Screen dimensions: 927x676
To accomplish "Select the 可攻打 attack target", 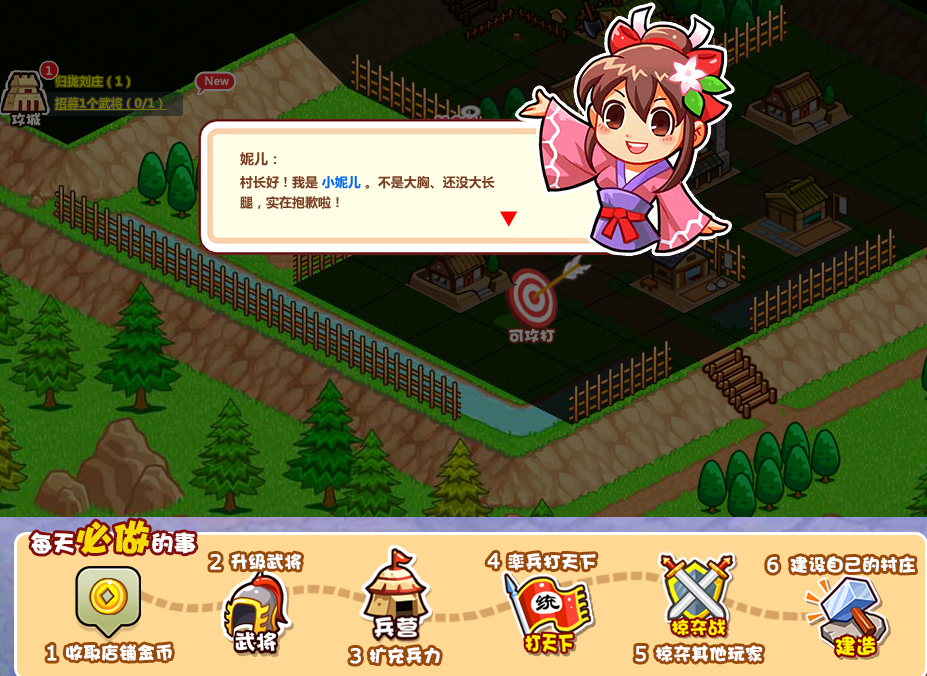I will tap(533, 298).
